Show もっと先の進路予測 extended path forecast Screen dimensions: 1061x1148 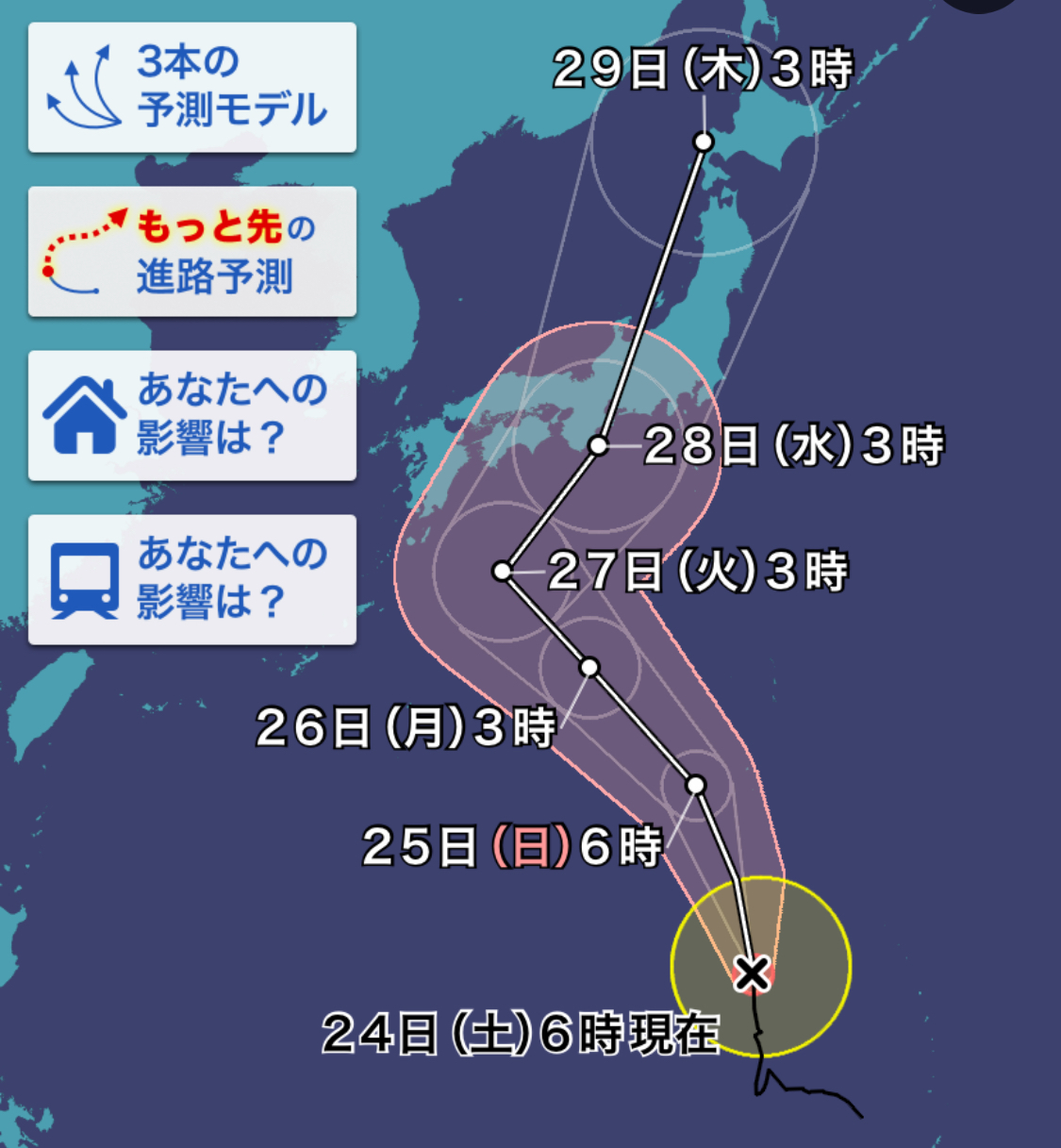pos(192,251)
